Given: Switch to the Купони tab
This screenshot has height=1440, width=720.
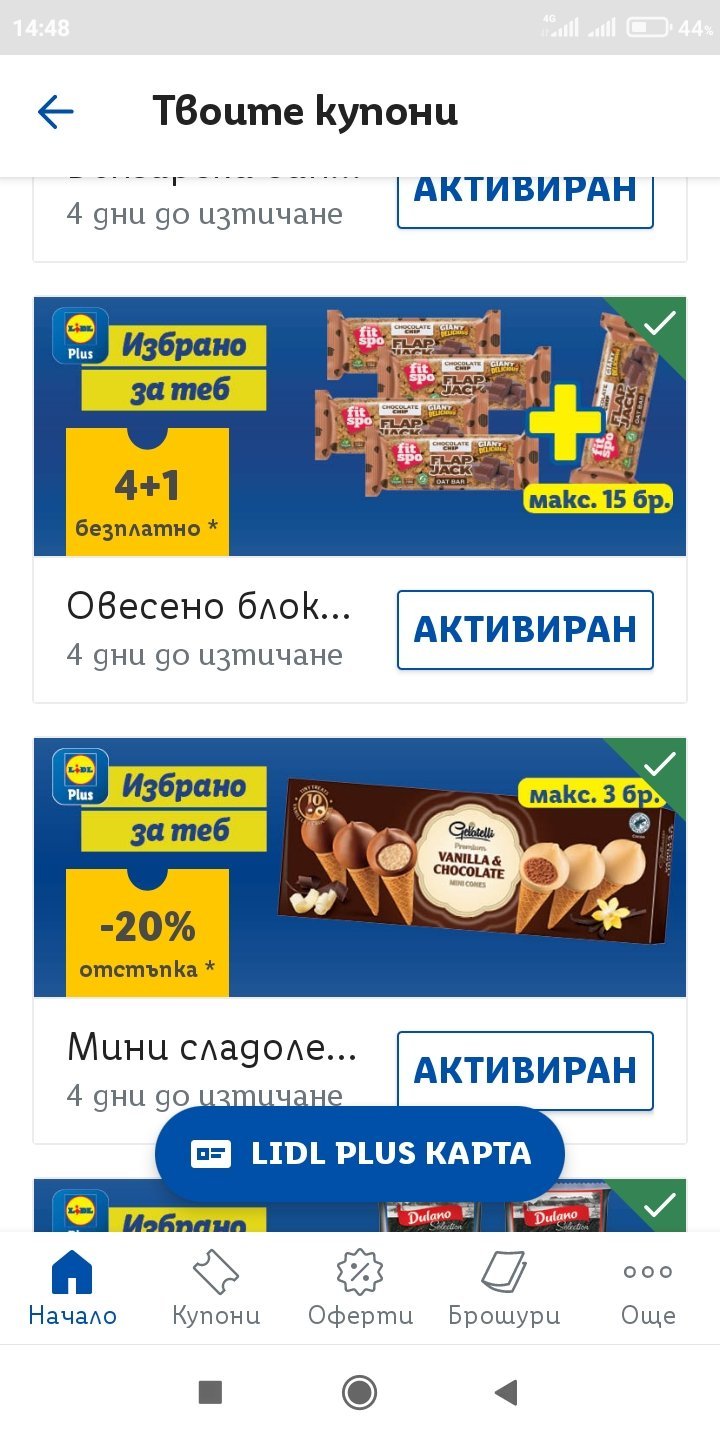Looking at the screenshot, I should pos(216,1288).
